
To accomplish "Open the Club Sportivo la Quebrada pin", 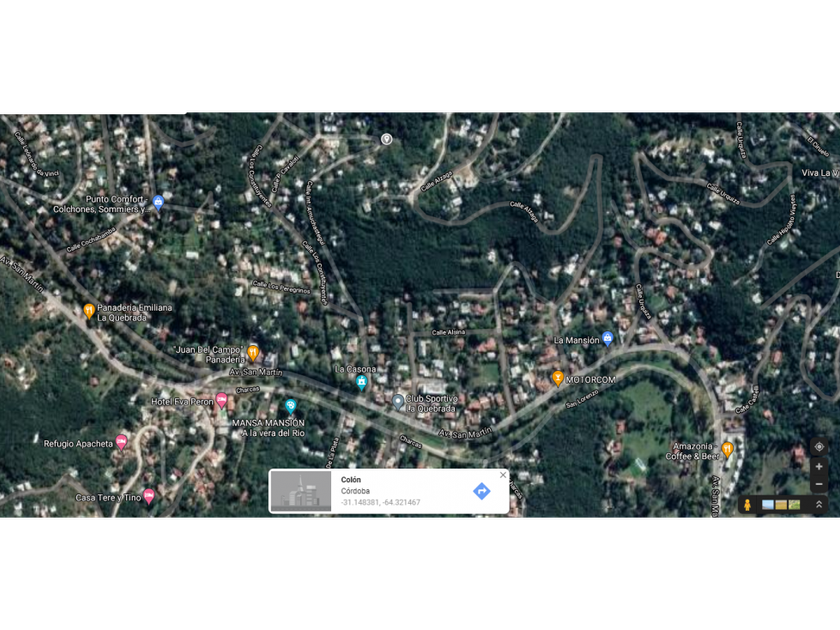I will coord(398,402).
